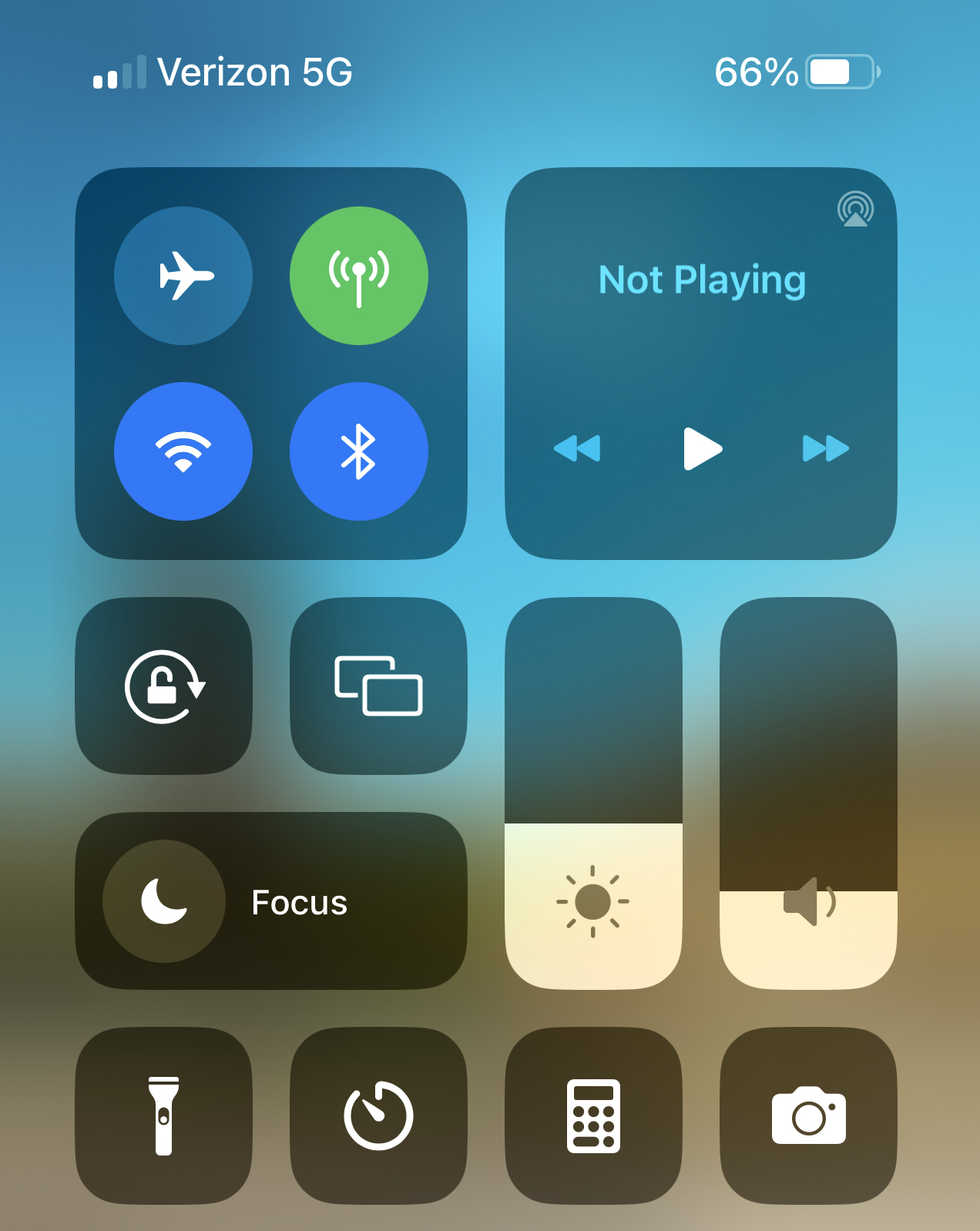Tap the brightness slider
Image resolution: width=980 pixels, height=1231 pixels.
[593, 793]
